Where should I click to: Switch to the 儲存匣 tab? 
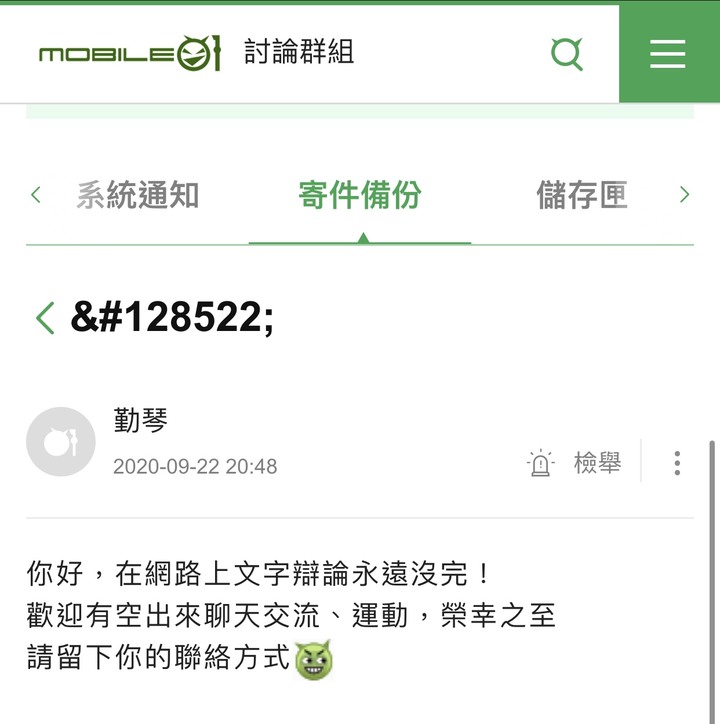point(582,195)
